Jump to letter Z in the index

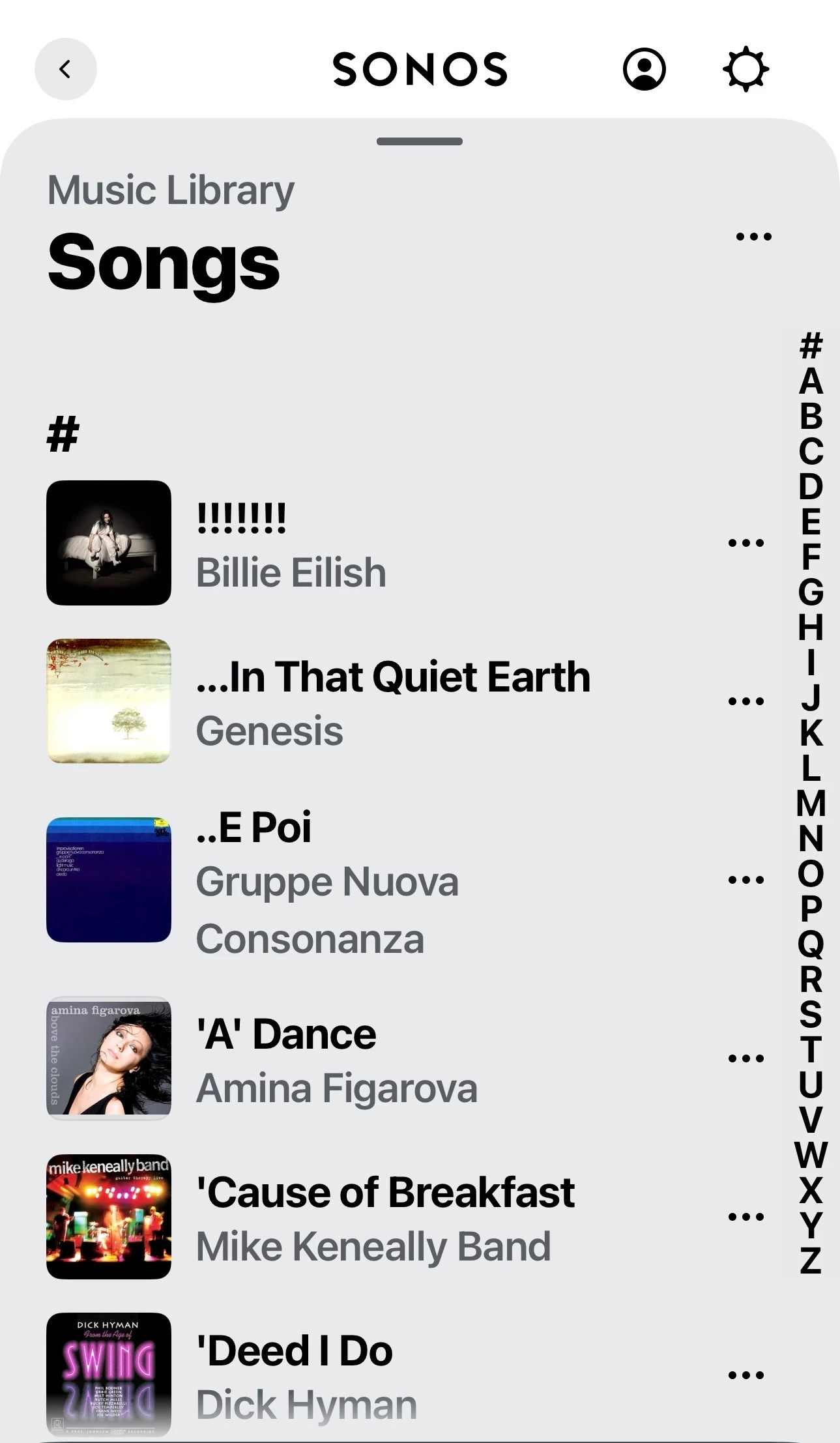click(811, 1261)
